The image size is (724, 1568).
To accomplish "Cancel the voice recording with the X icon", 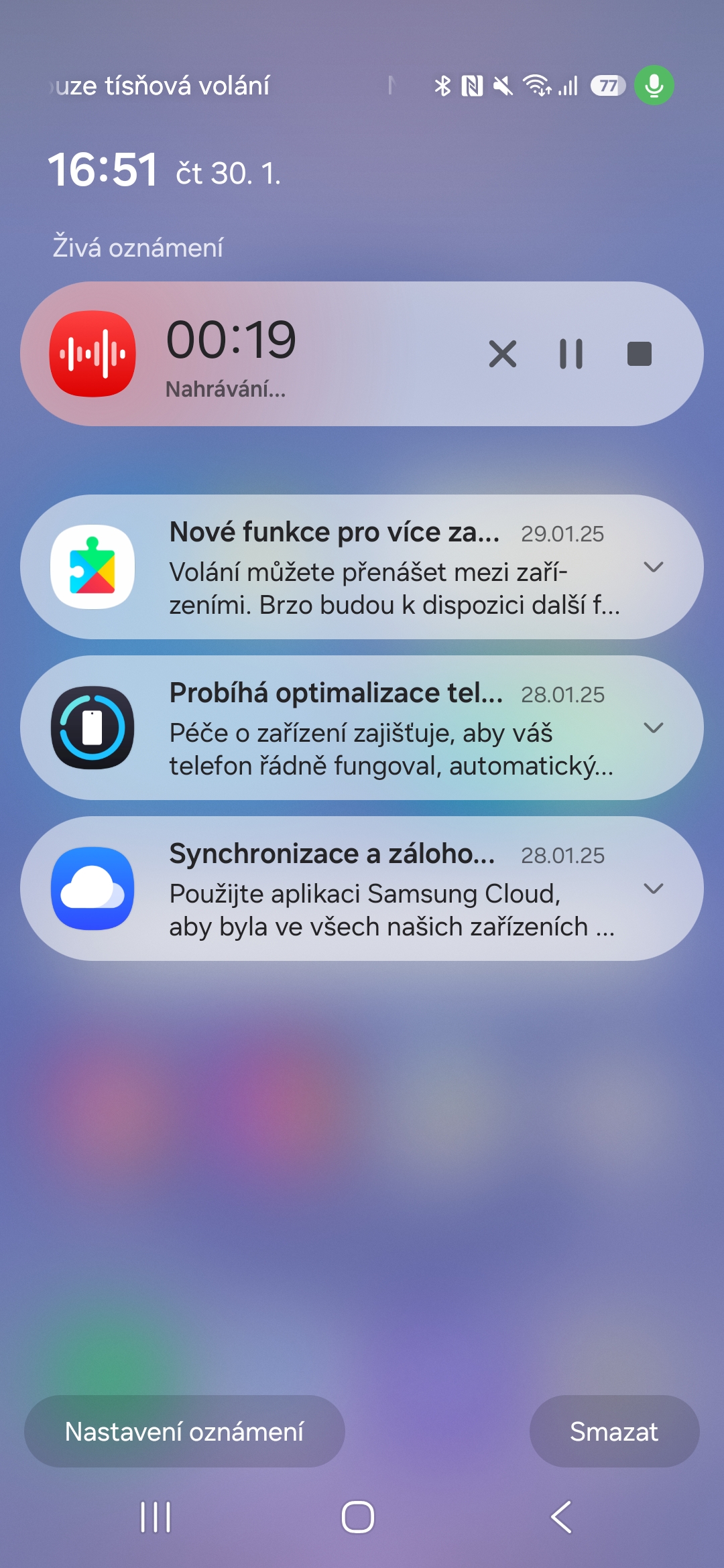I will [503, 354].
